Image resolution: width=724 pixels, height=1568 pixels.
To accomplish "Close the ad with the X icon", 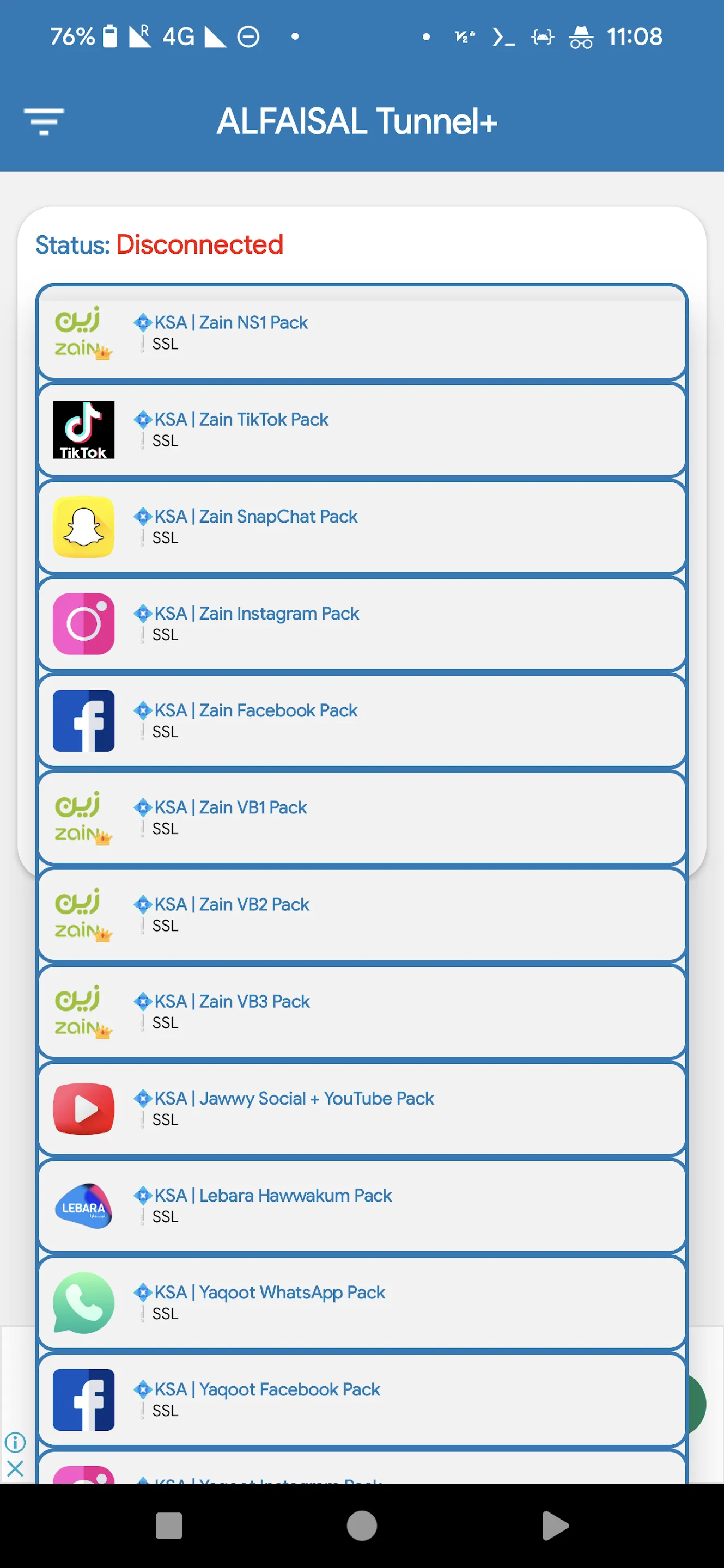I will click(15, 1469).
